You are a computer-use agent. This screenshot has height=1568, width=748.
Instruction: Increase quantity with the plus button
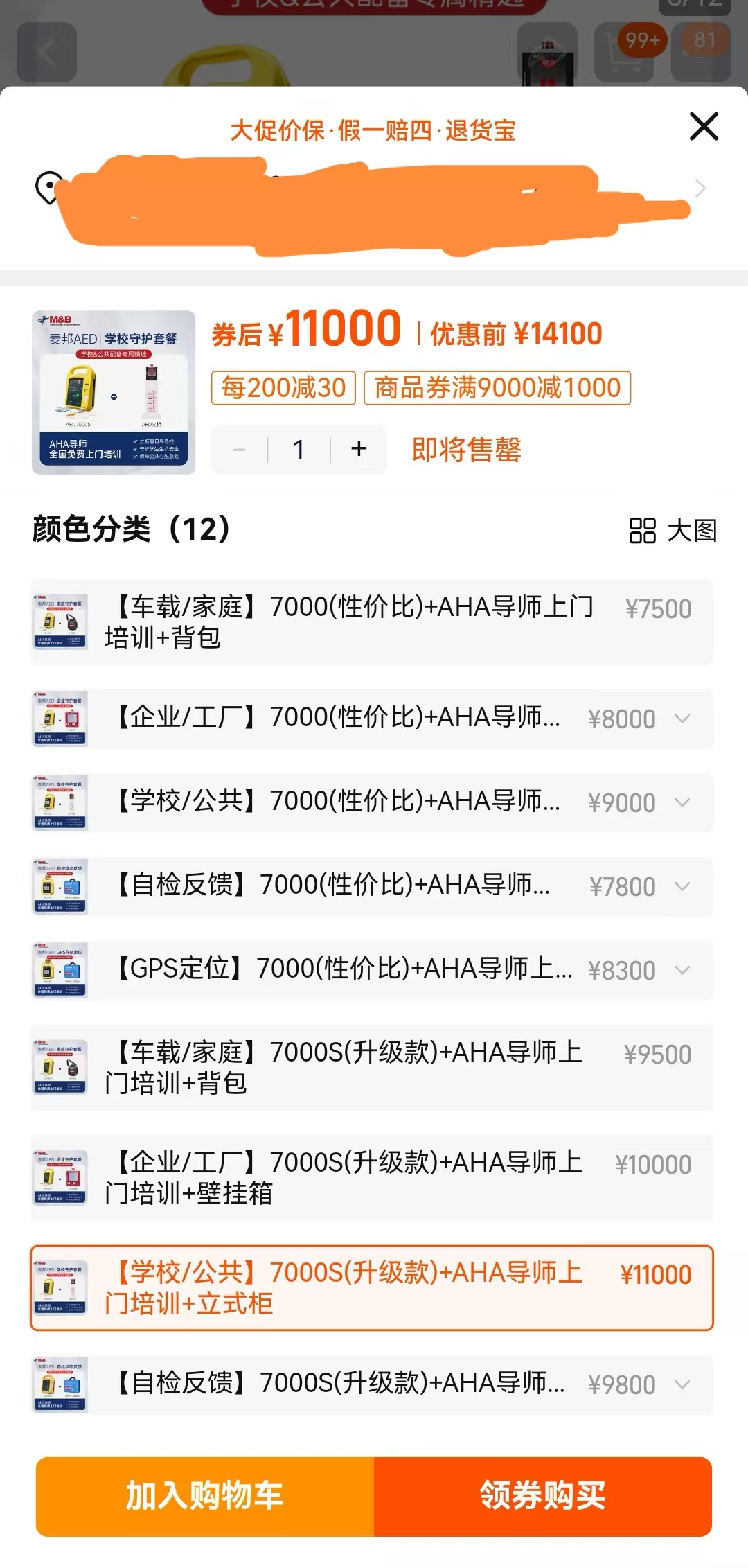tap(359, 449)
